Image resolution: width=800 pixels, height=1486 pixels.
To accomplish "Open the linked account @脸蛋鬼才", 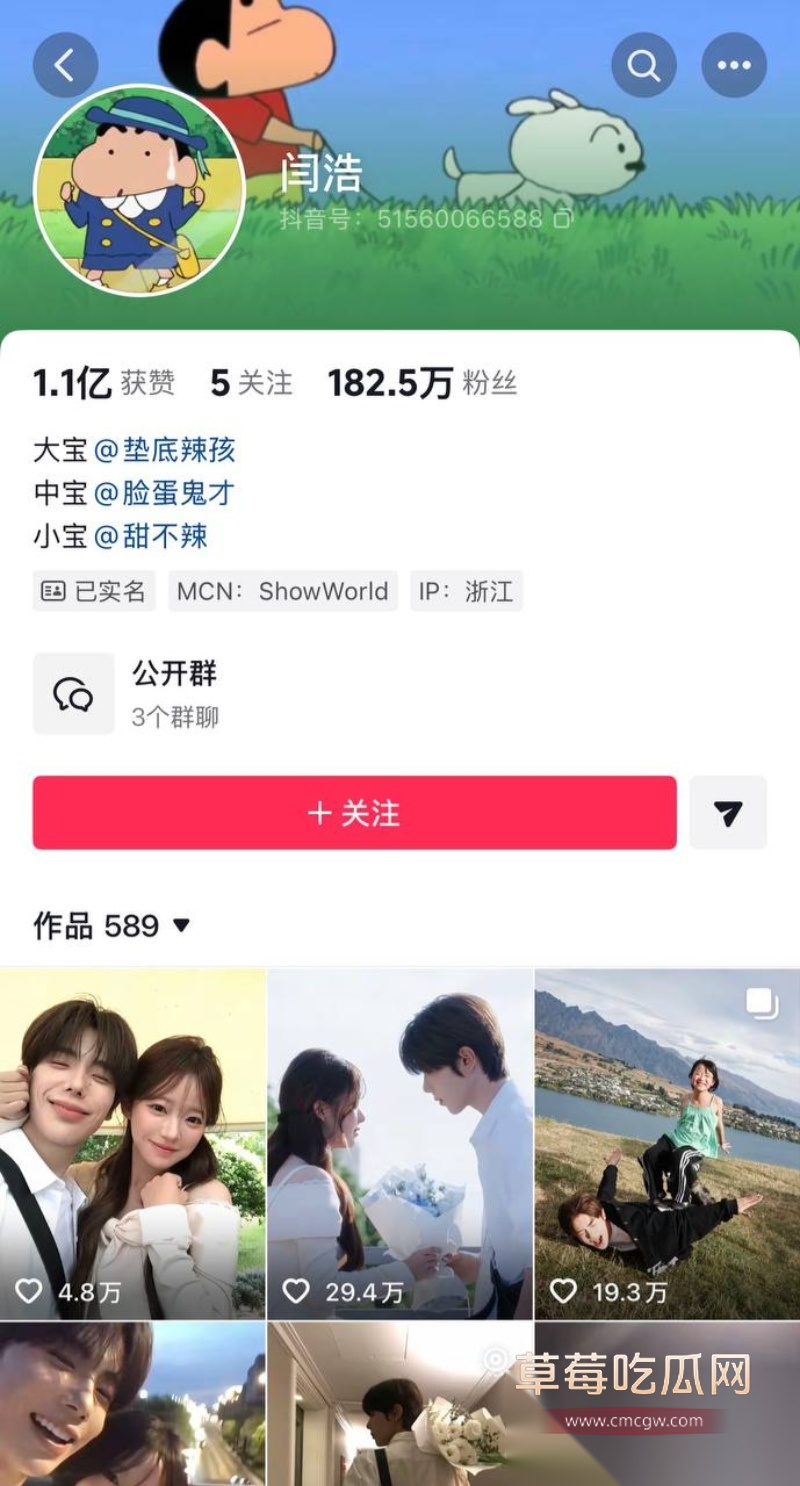I will tap(165, 493).
